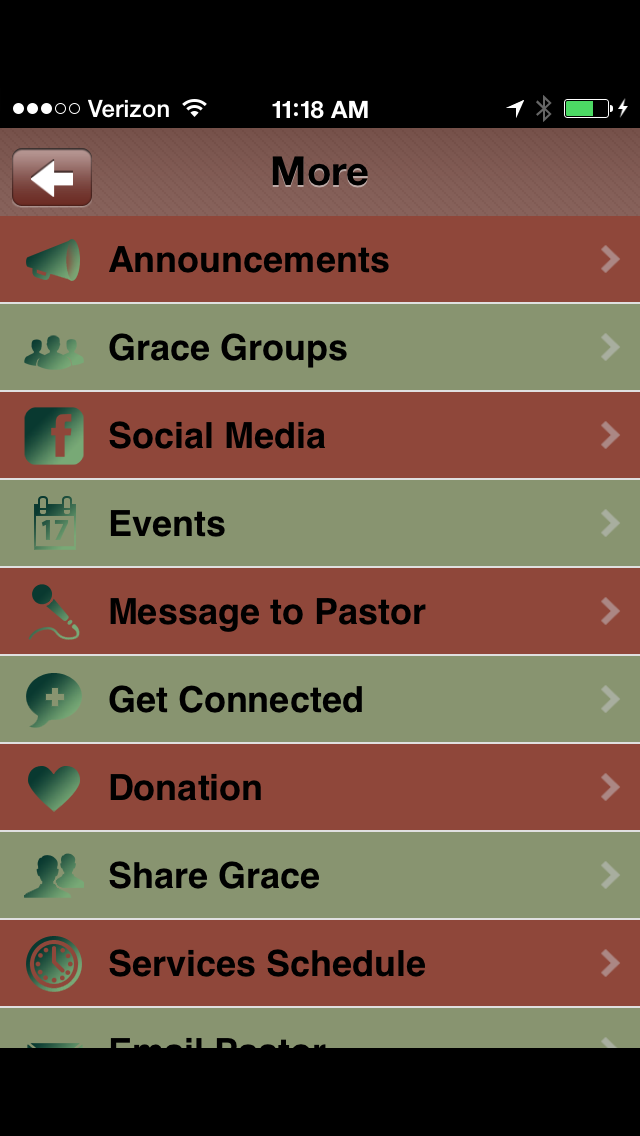View the Services Schedule
640x1136 pixels.
(x=320, y=964)
